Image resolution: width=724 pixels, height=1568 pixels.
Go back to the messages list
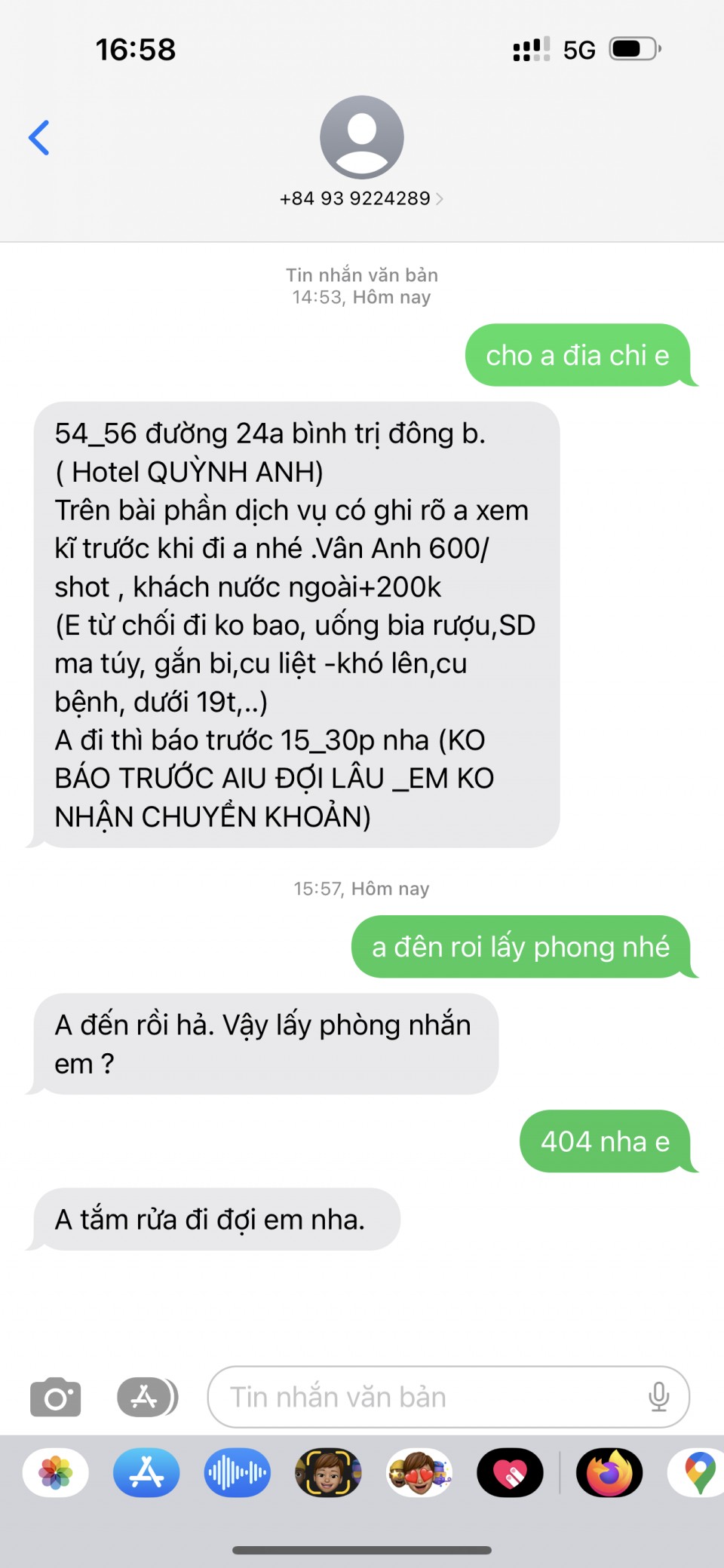pyautogui.click(x=39, y=138)
